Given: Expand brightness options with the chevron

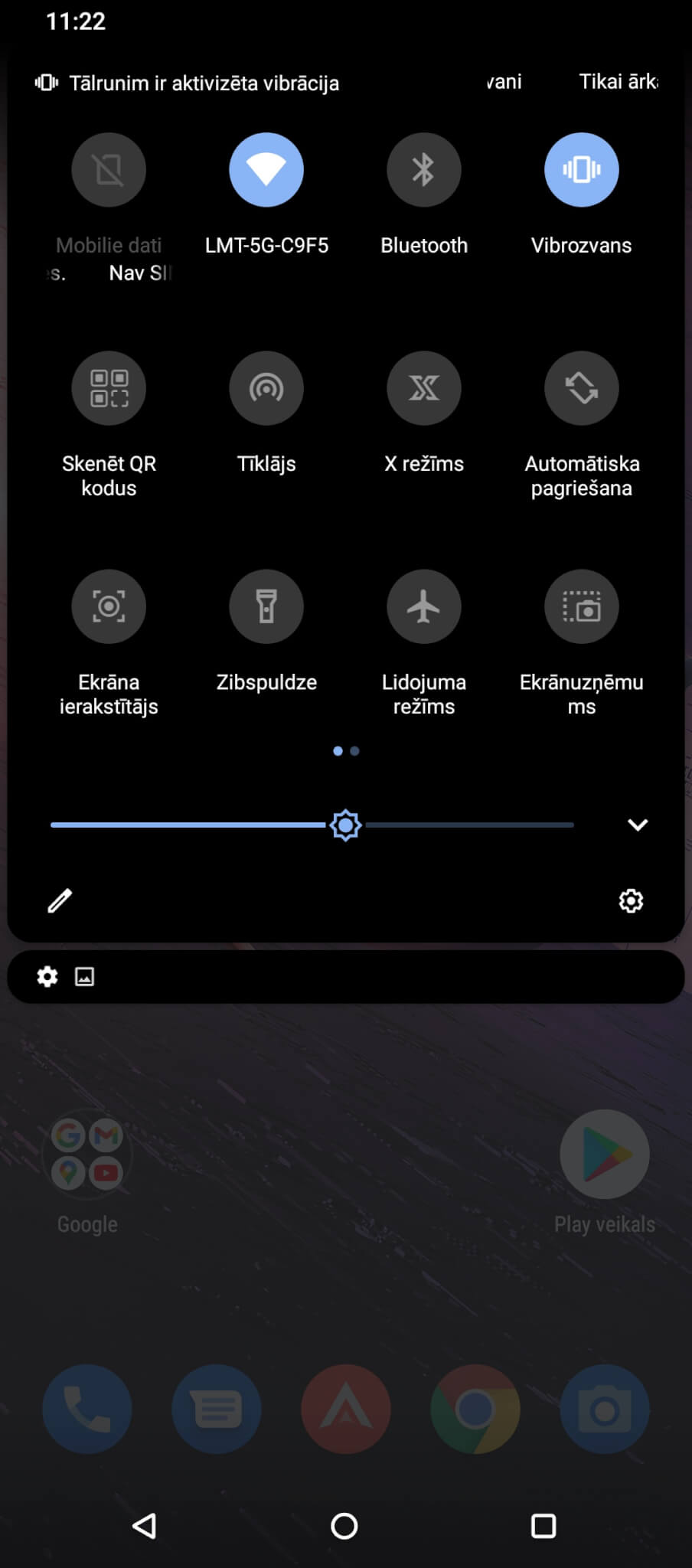Looking at the screenshot, I should click(638, 825).
